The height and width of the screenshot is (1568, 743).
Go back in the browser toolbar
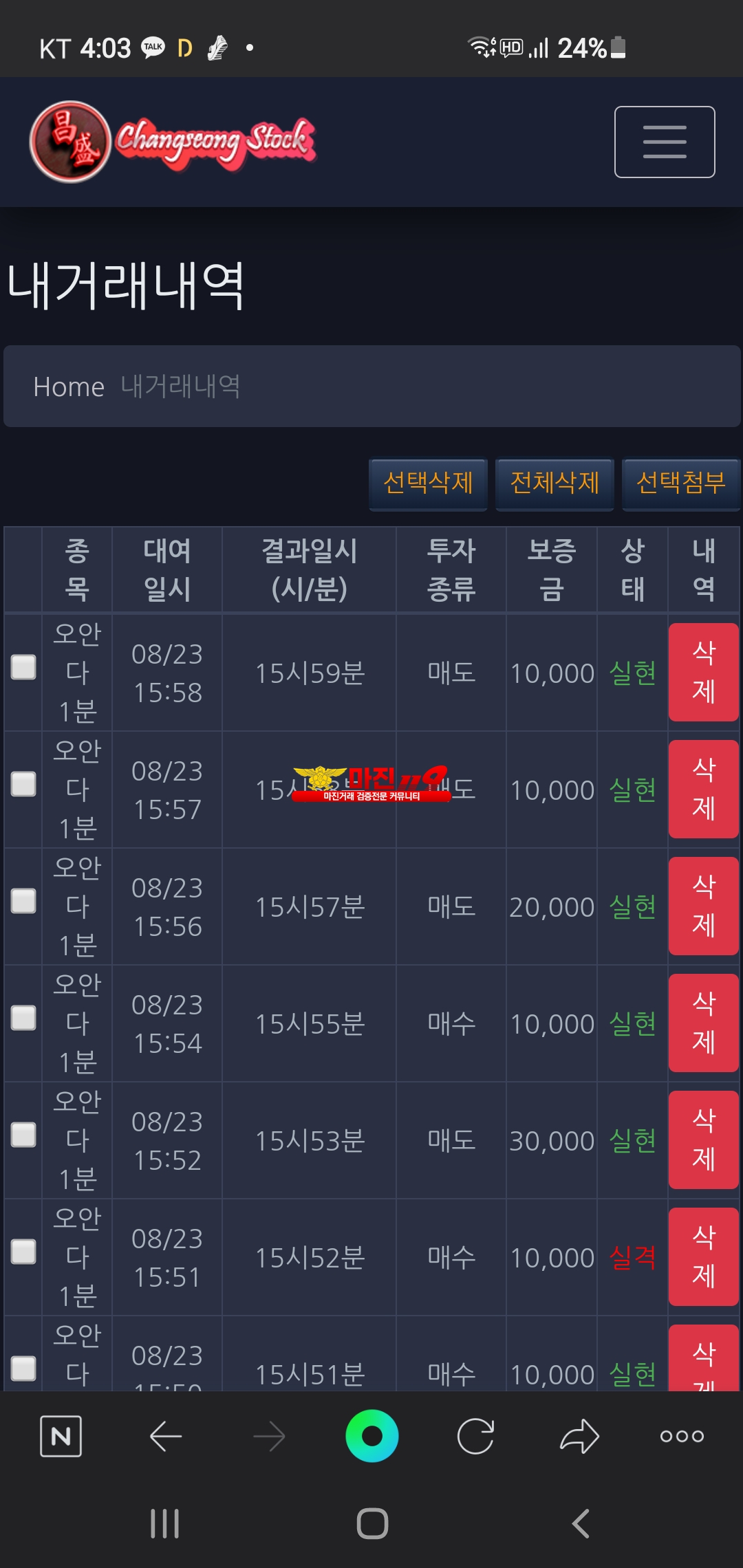click(165, 1436)
